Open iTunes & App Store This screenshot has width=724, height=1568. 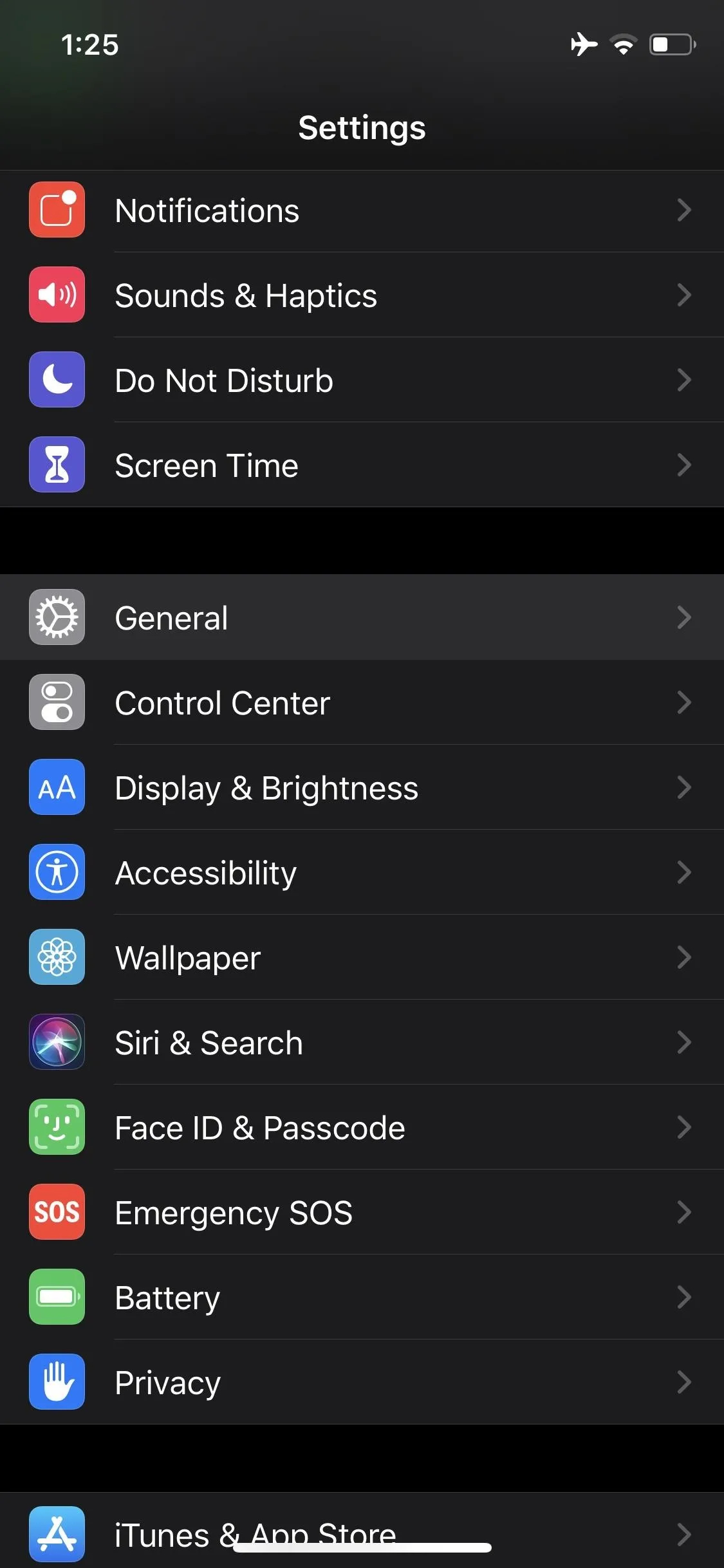pos(362,1531)
